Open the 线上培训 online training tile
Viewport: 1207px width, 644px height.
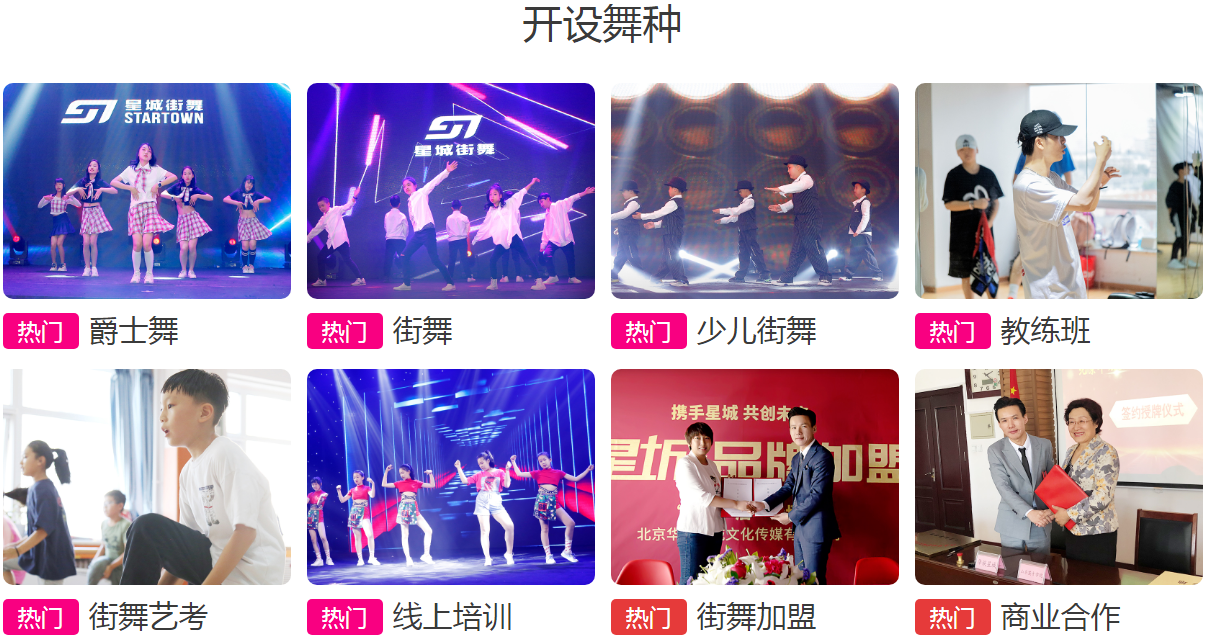tap(451, 477)
